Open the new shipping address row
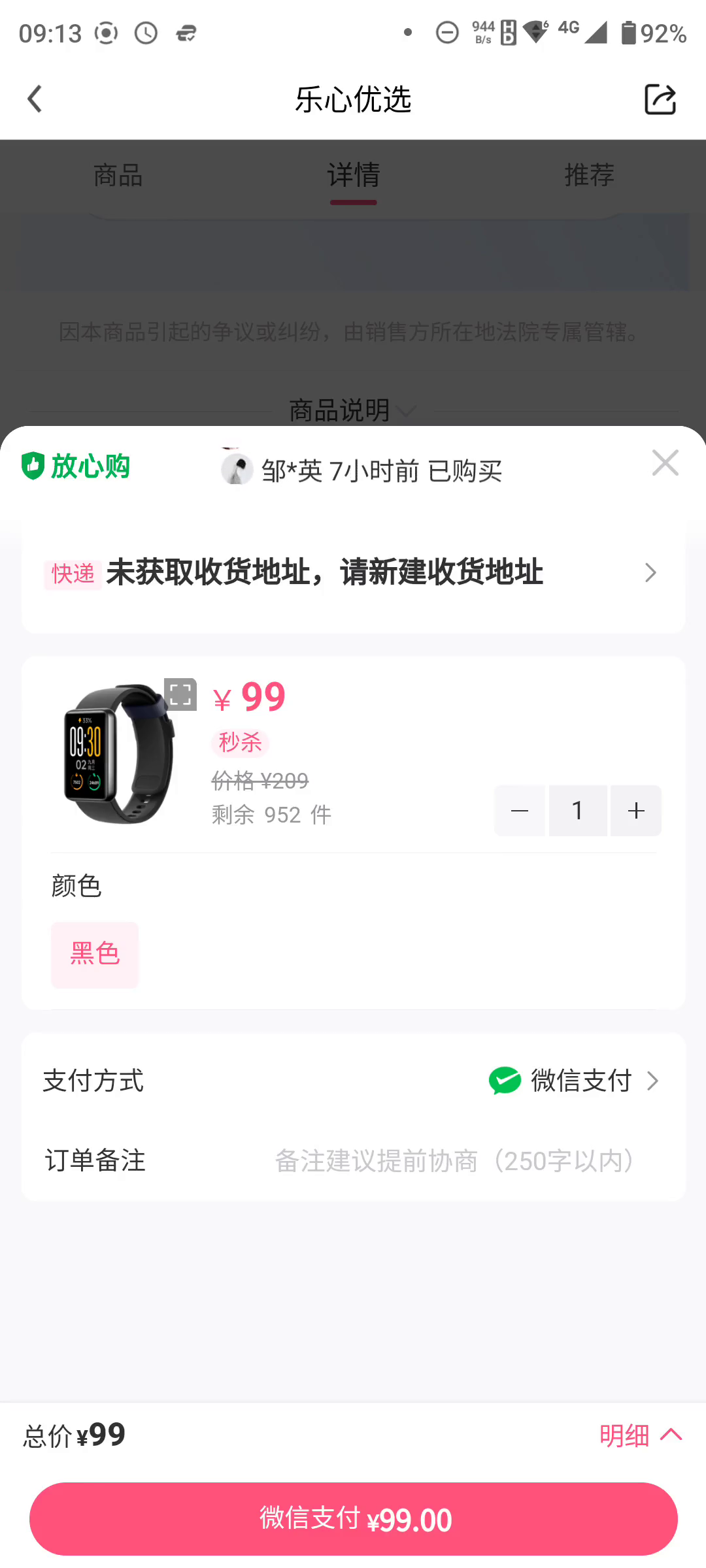The image size is (706, 1568). [x=353, y=573]
